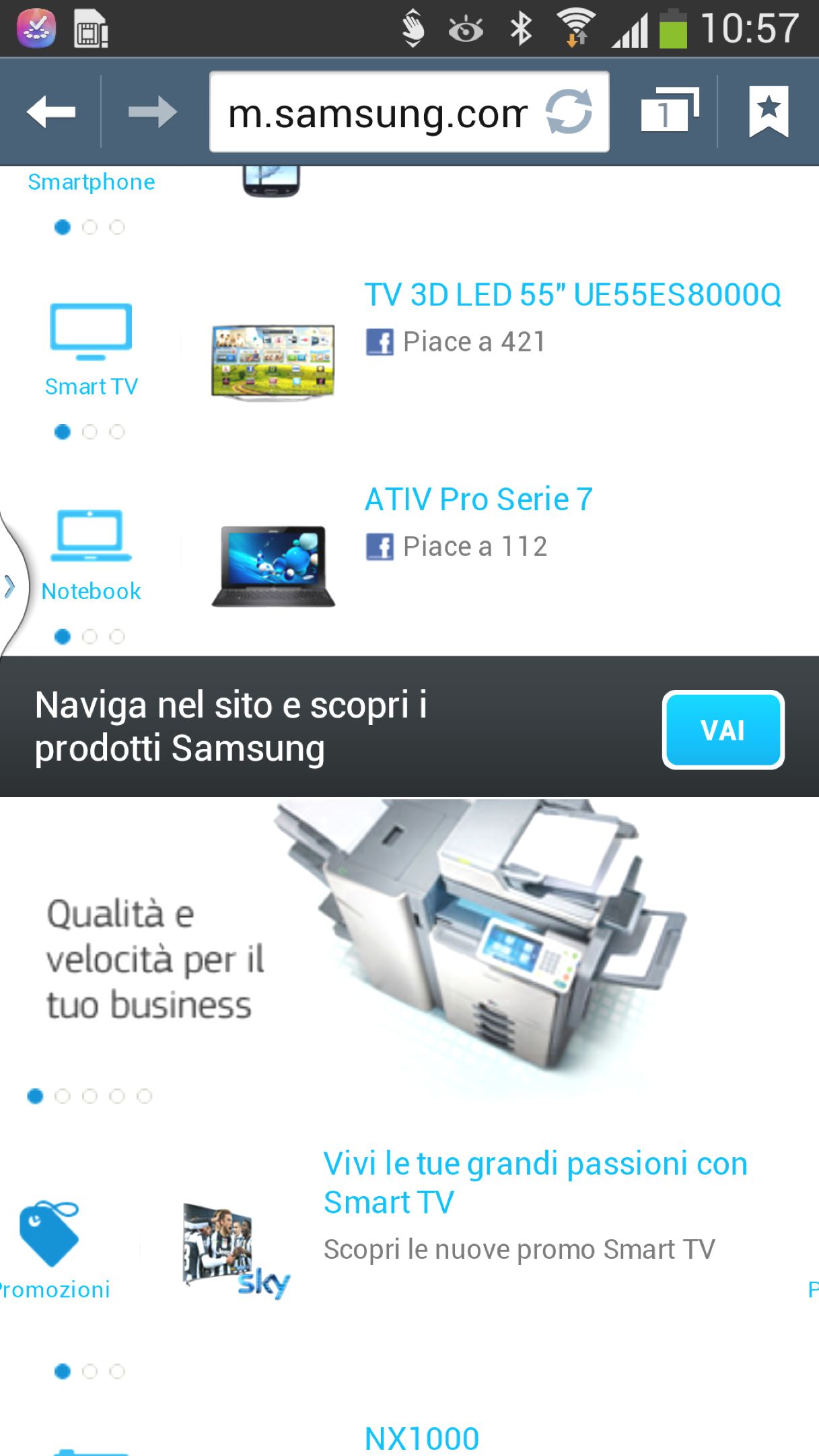Open the Smartphone category
Viewport: 819px width, 1456px height.
91,182
